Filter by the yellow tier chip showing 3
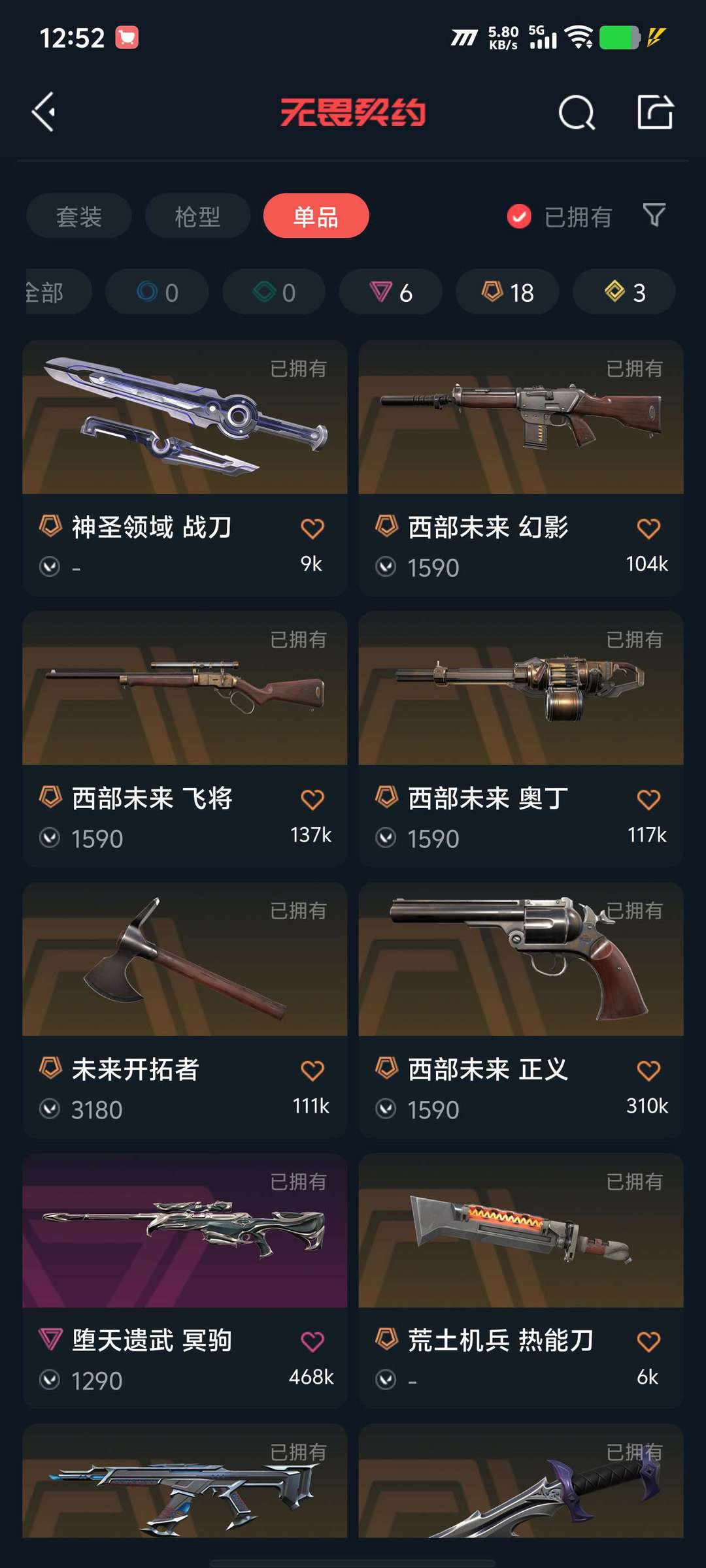Image resolution: width=706 pixels, height=1568 pixels. pos(624,292)
